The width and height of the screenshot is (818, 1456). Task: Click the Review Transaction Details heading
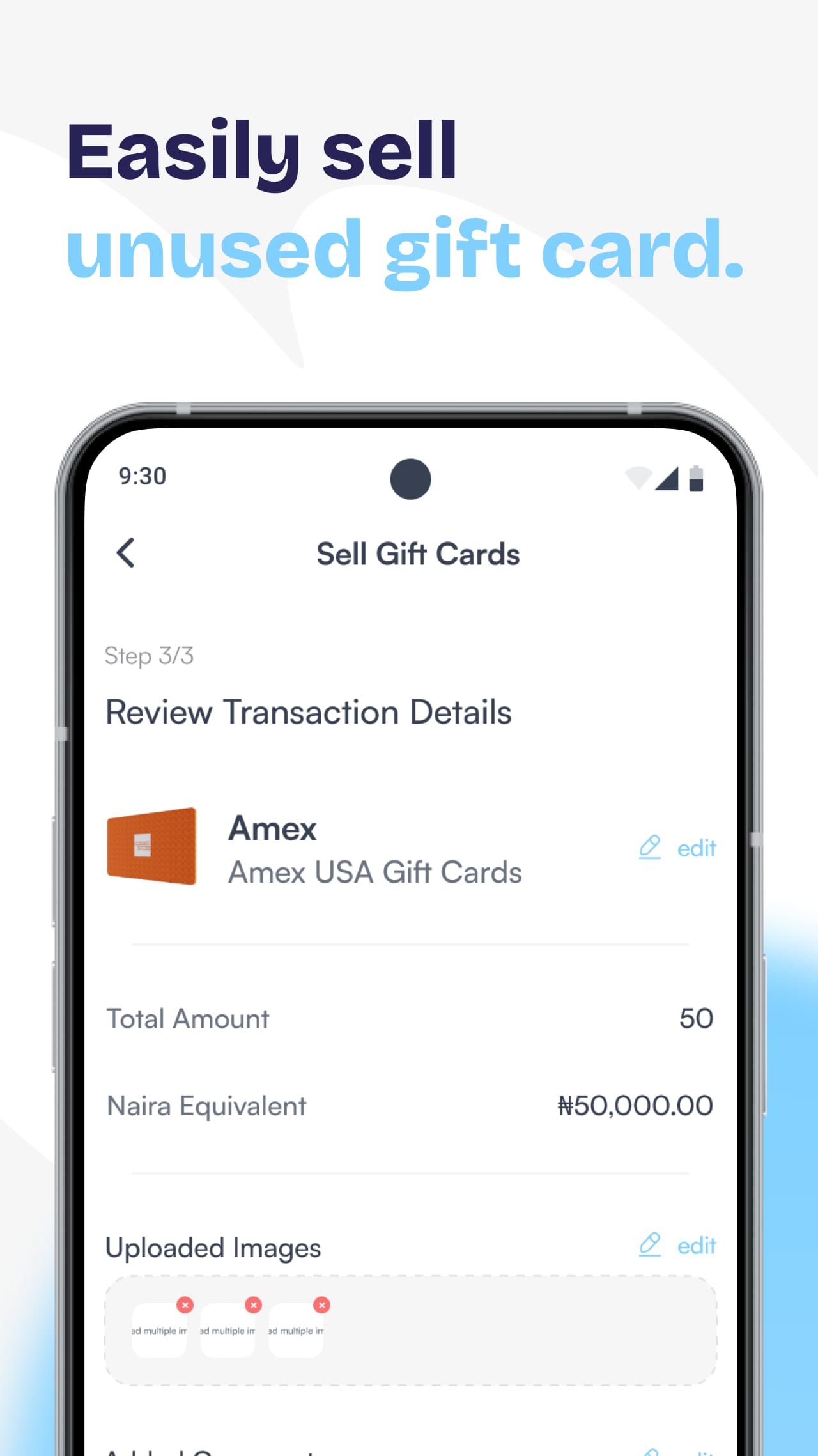coord(309,711)
